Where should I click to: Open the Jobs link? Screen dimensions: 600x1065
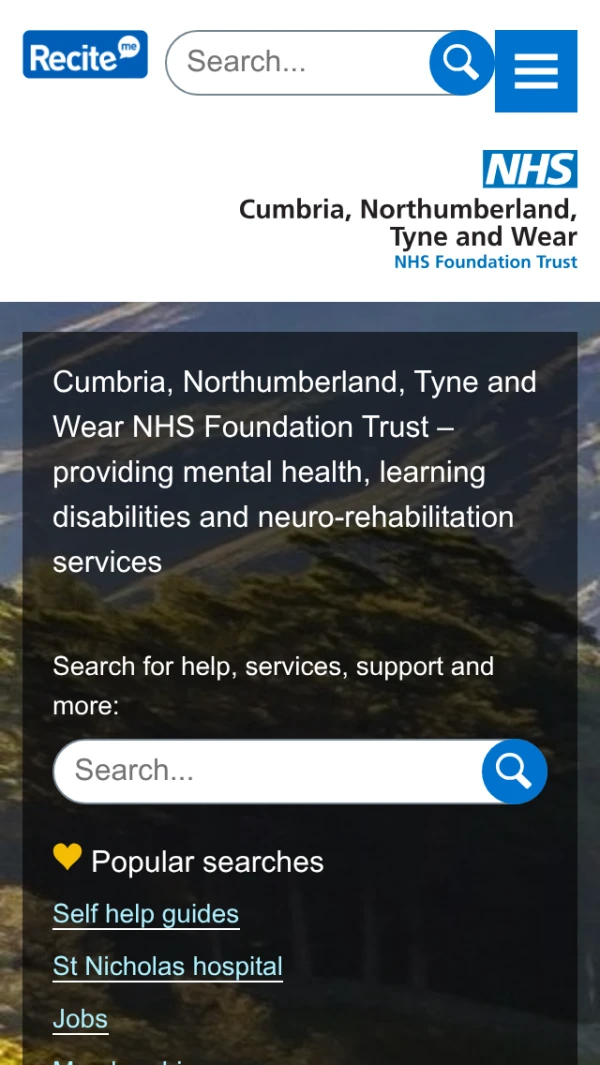(80, 1019)
